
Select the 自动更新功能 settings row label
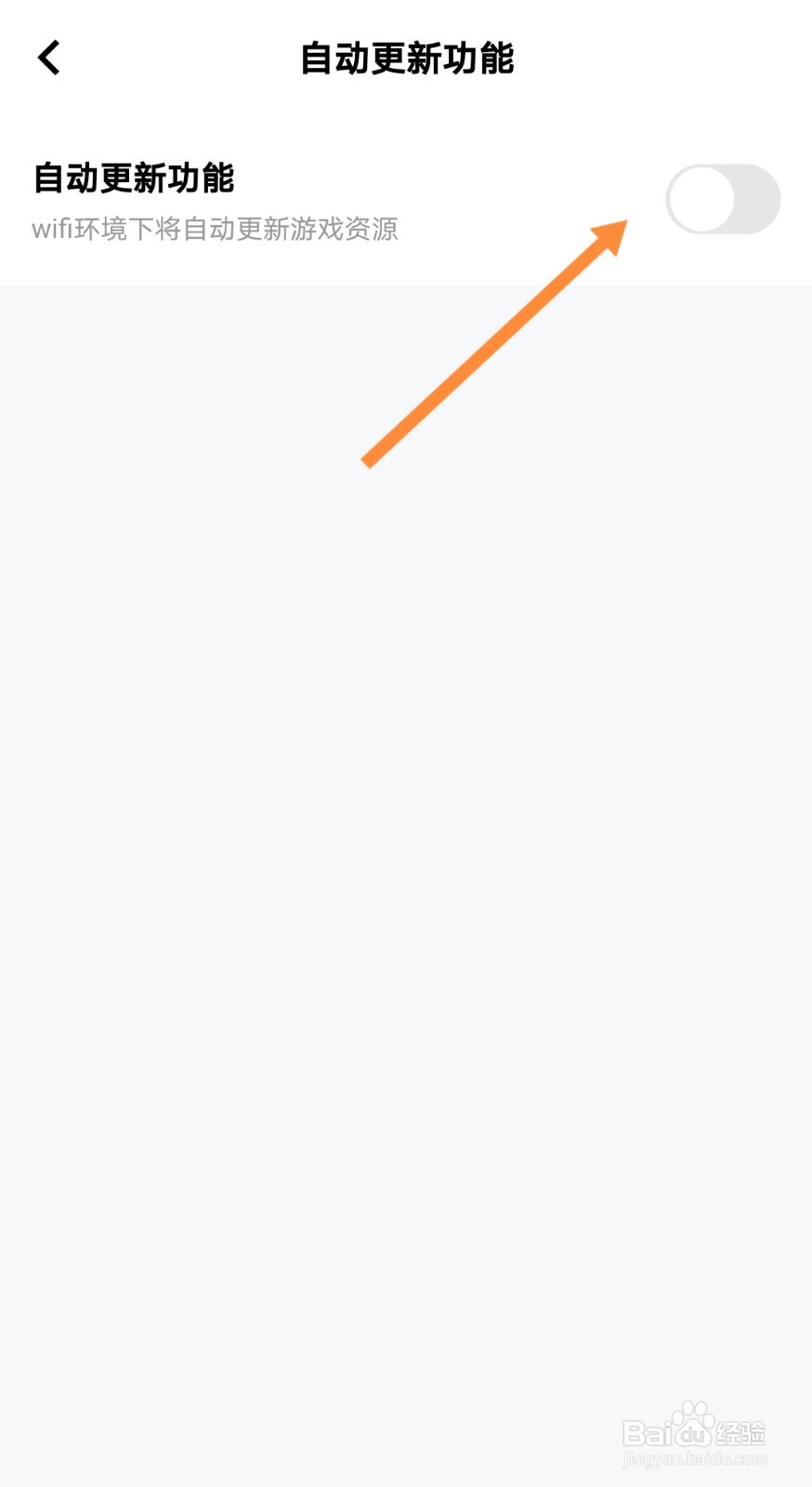[133, 178]
